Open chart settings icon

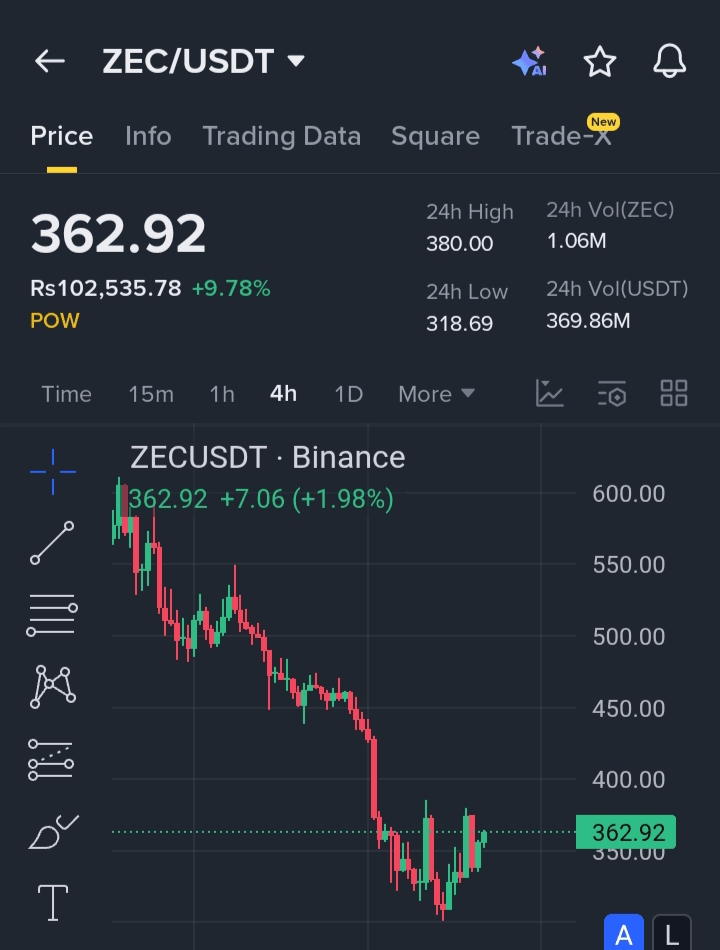pyautogui.click(x=612, y=393)
